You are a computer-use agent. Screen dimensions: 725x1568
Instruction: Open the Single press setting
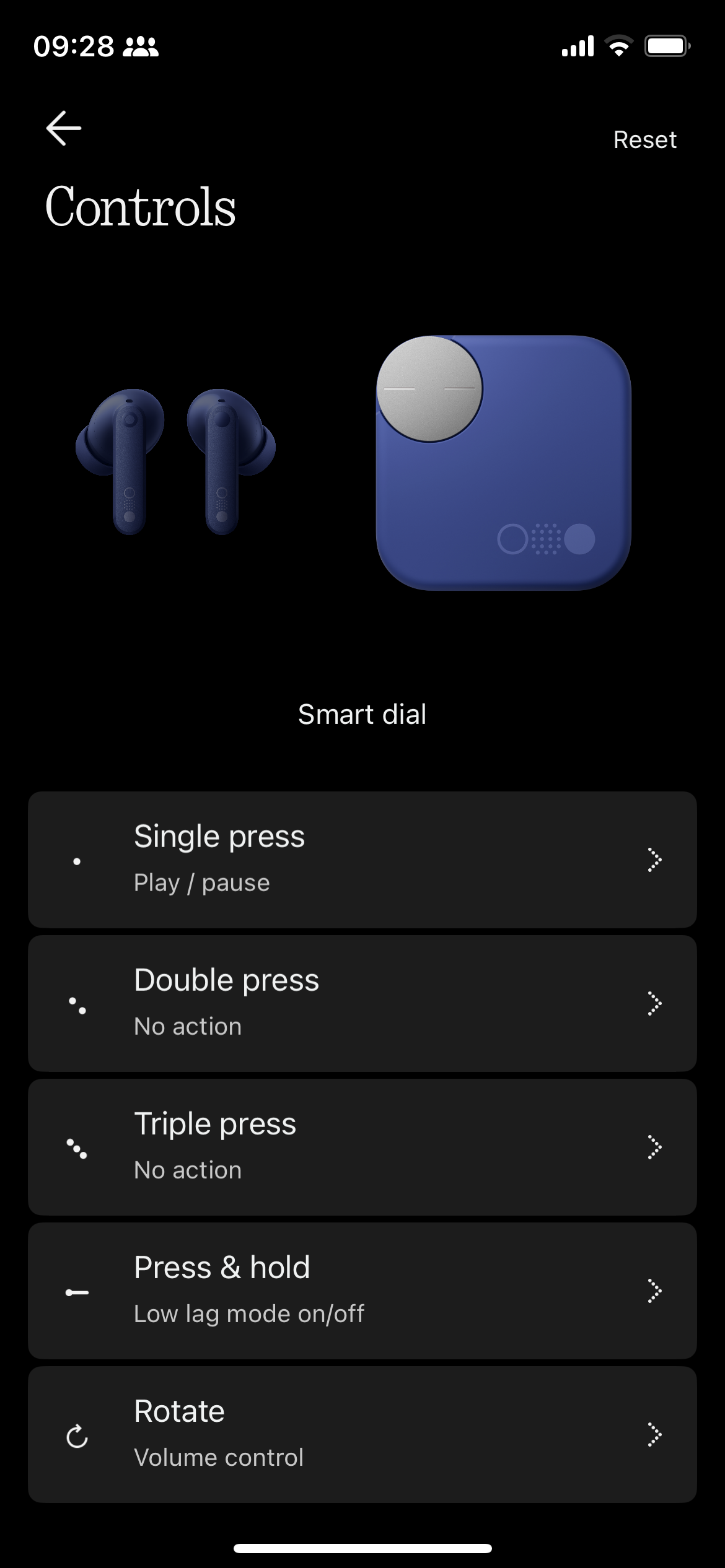pyautogui.click(x=362, y=860)
